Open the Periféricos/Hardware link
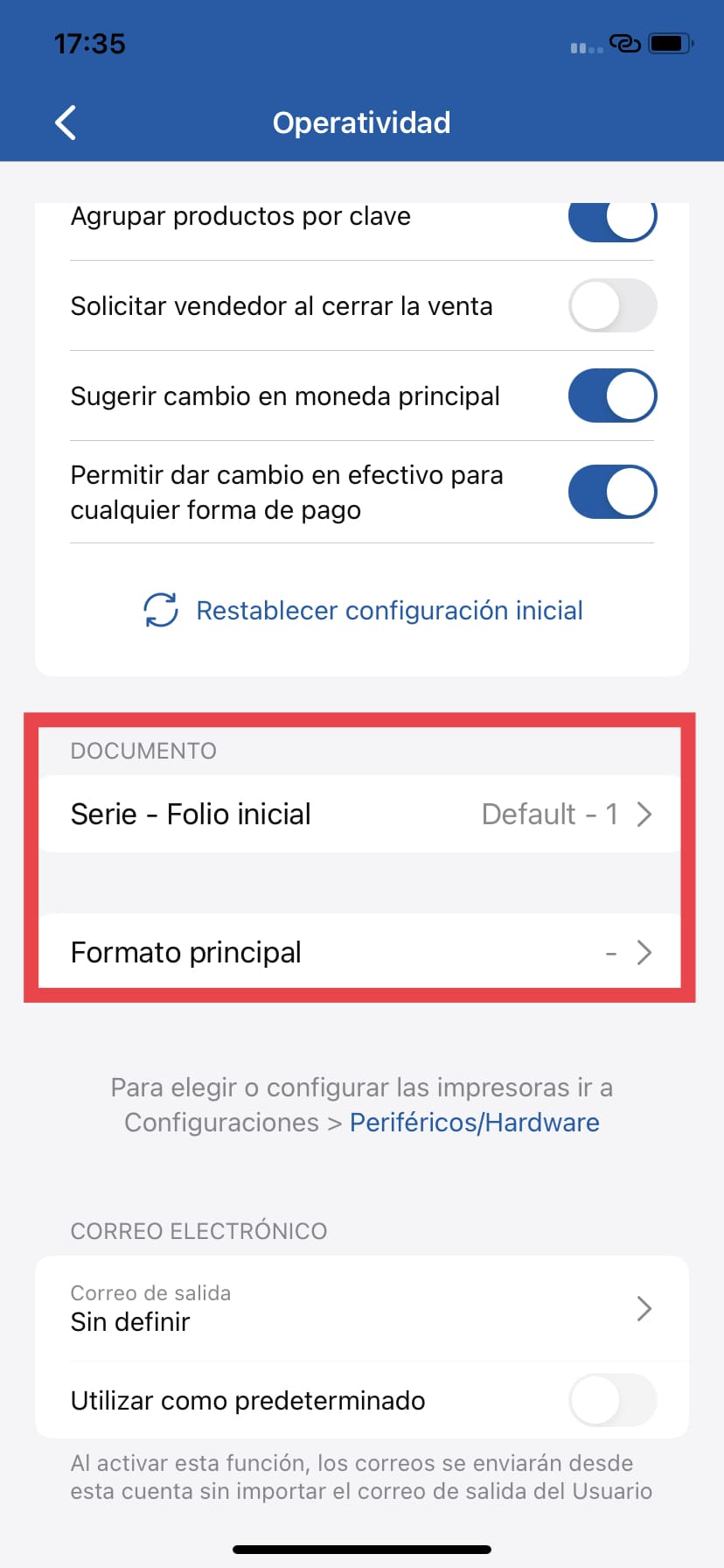724x1568 pixels. (x=475, y=1122)
